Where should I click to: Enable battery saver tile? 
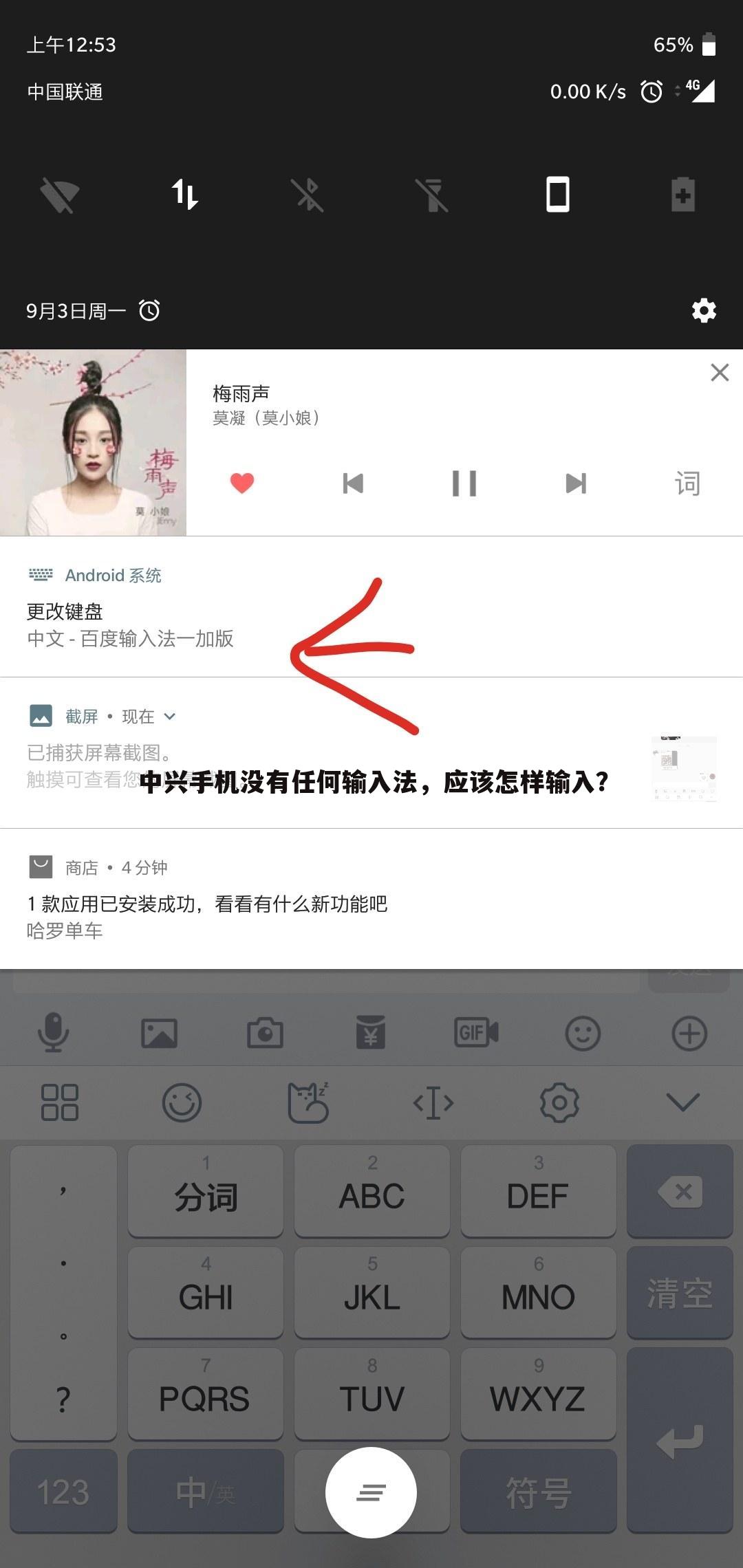coord(682,195)
